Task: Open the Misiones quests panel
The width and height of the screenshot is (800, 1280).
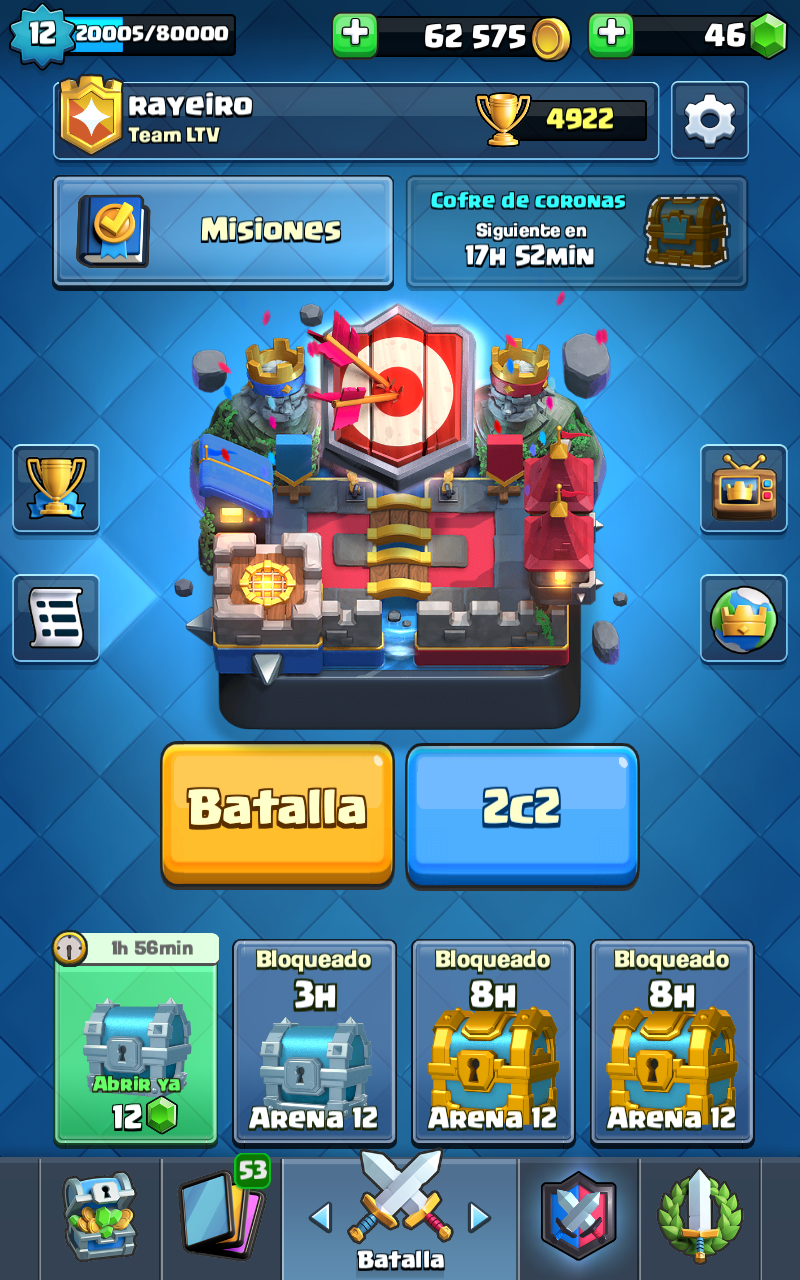Action: 223,231
